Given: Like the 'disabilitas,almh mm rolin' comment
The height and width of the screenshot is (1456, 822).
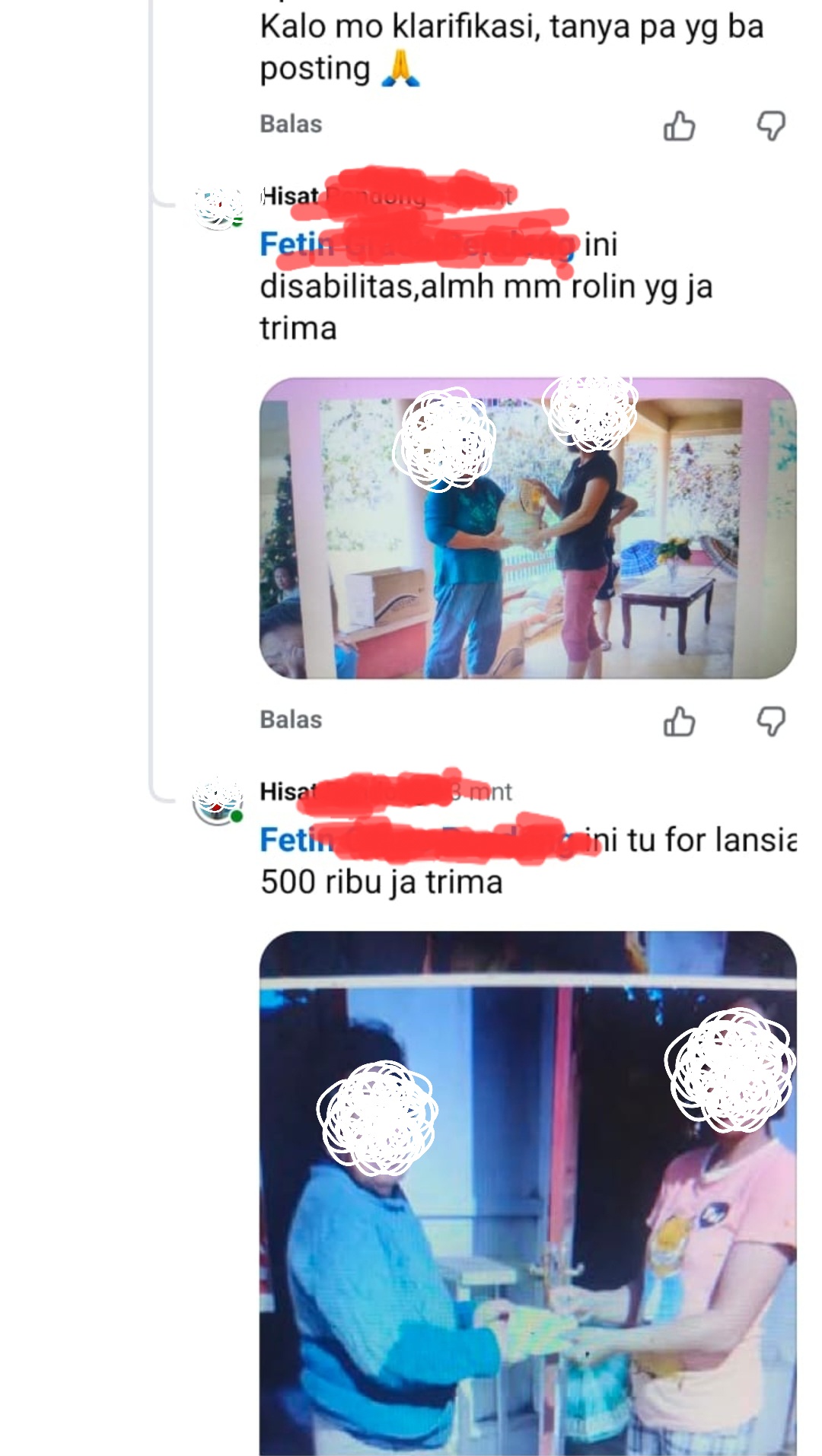Looking at the screenshot, I should click(679, 722).
